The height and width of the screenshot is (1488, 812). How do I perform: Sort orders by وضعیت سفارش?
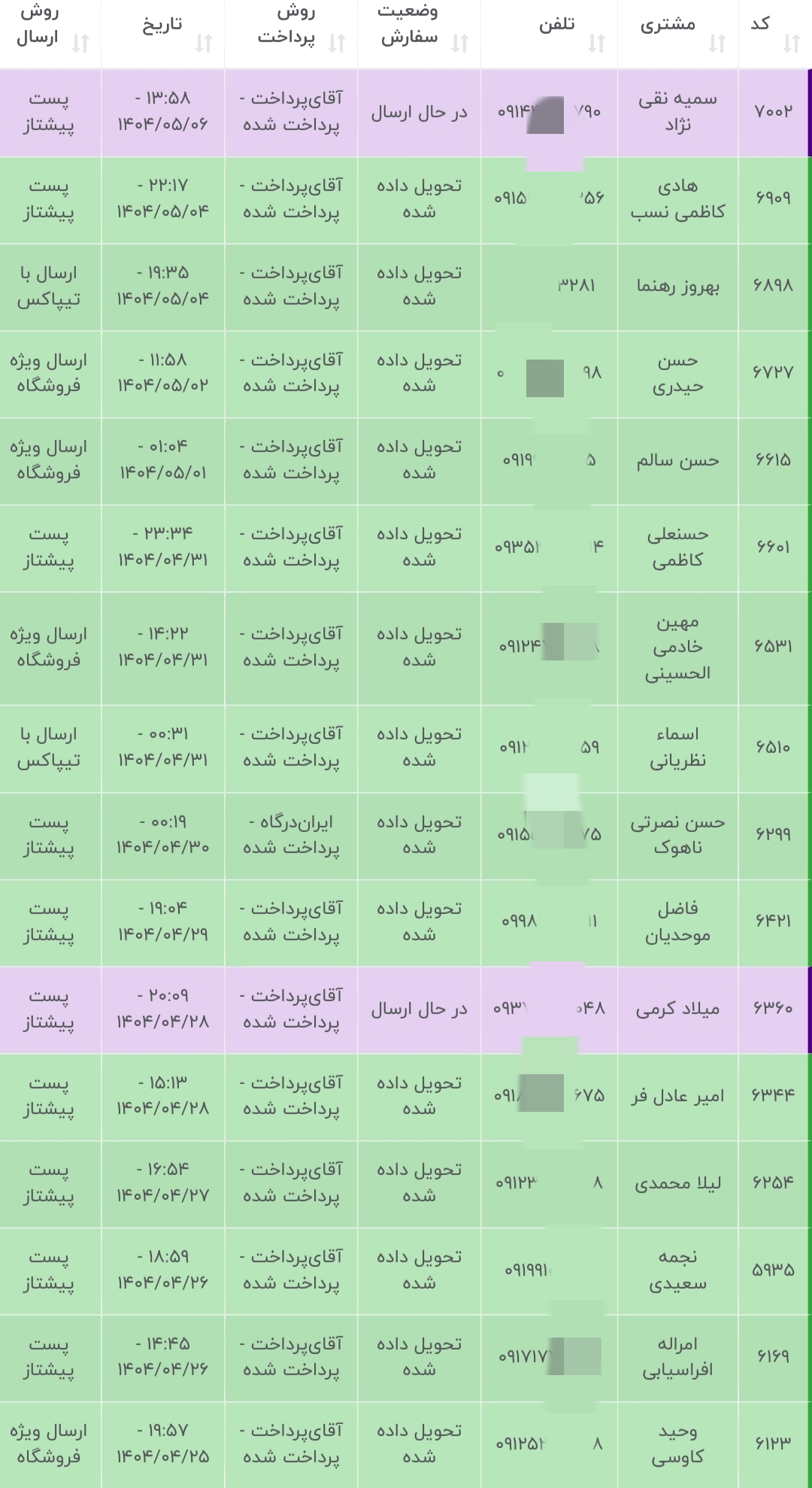(419, 32)
